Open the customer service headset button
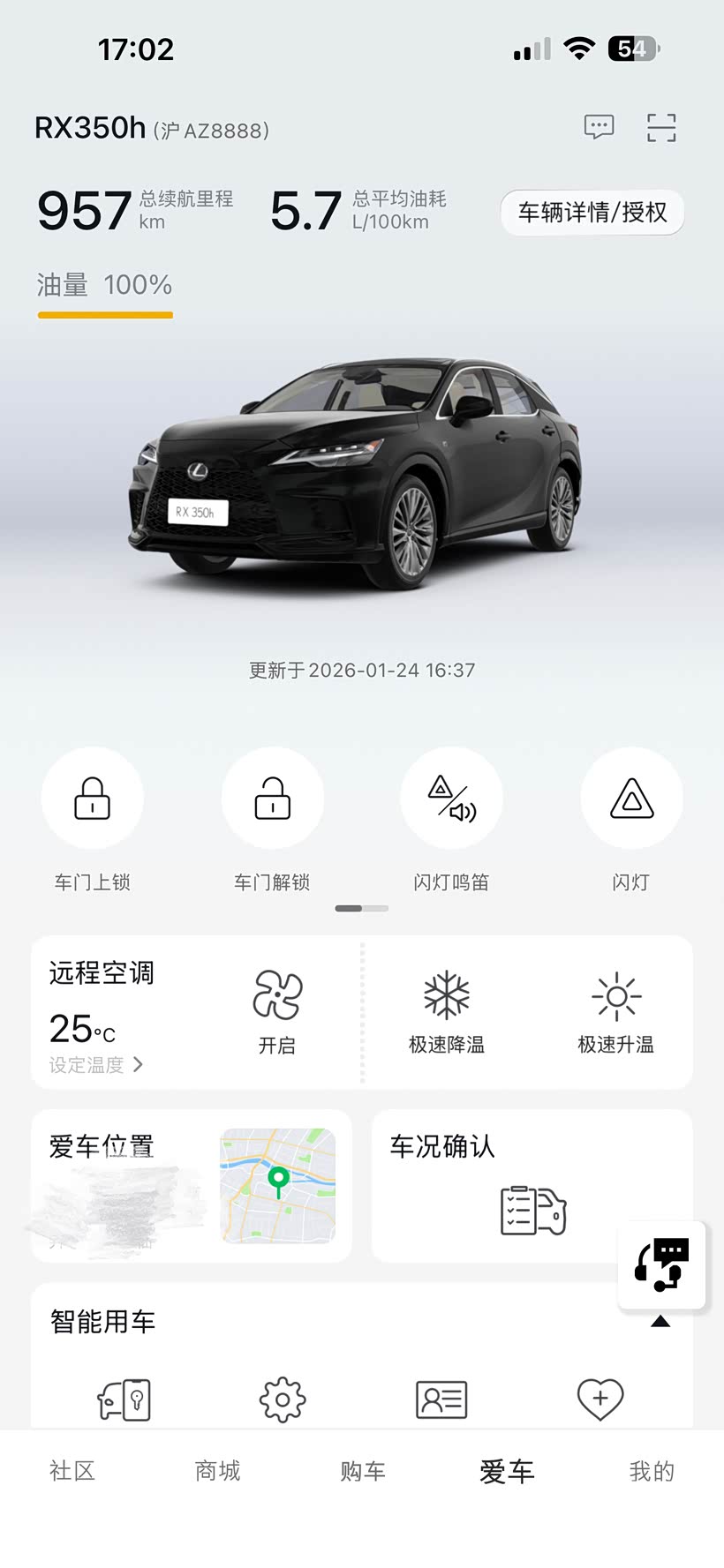This screenshot has height=1568, width=724. [661, 1264]
